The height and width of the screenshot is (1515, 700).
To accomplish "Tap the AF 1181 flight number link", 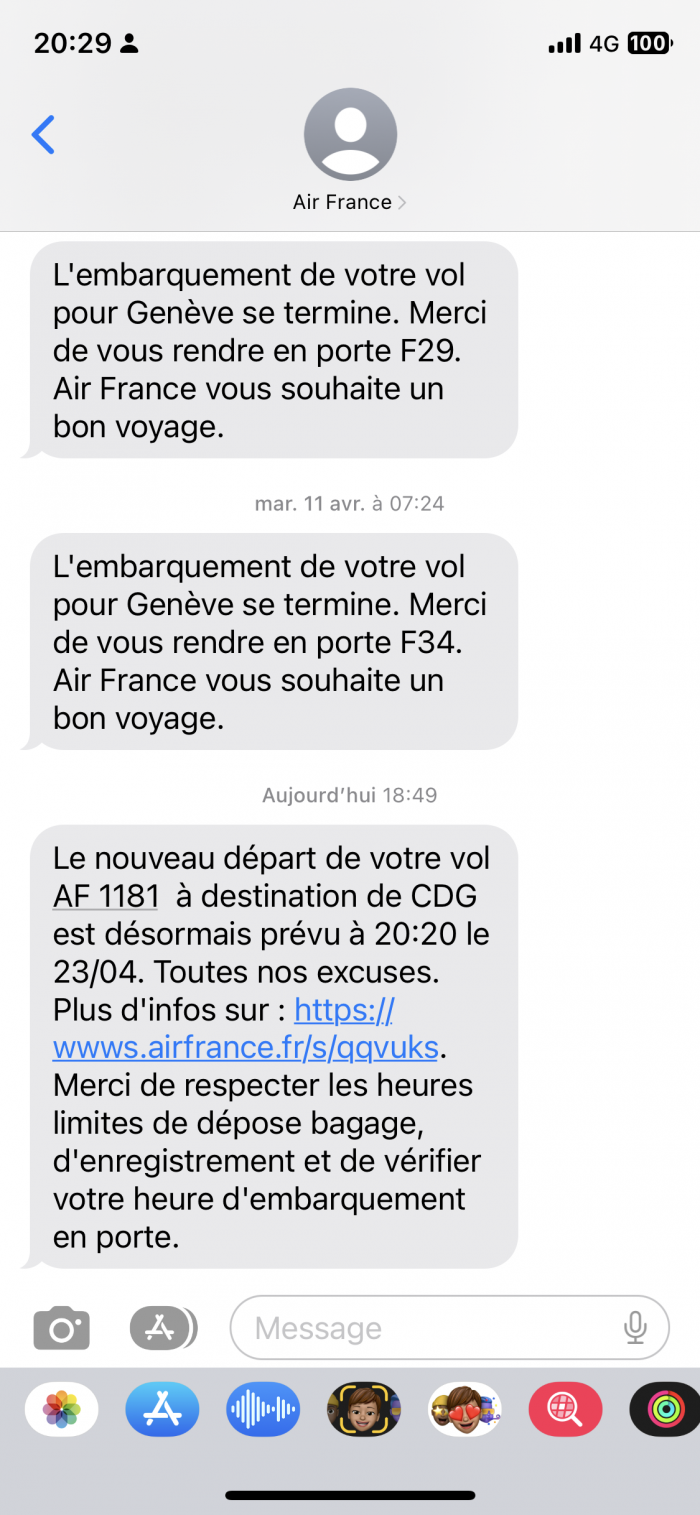I will tap(105, 896).
